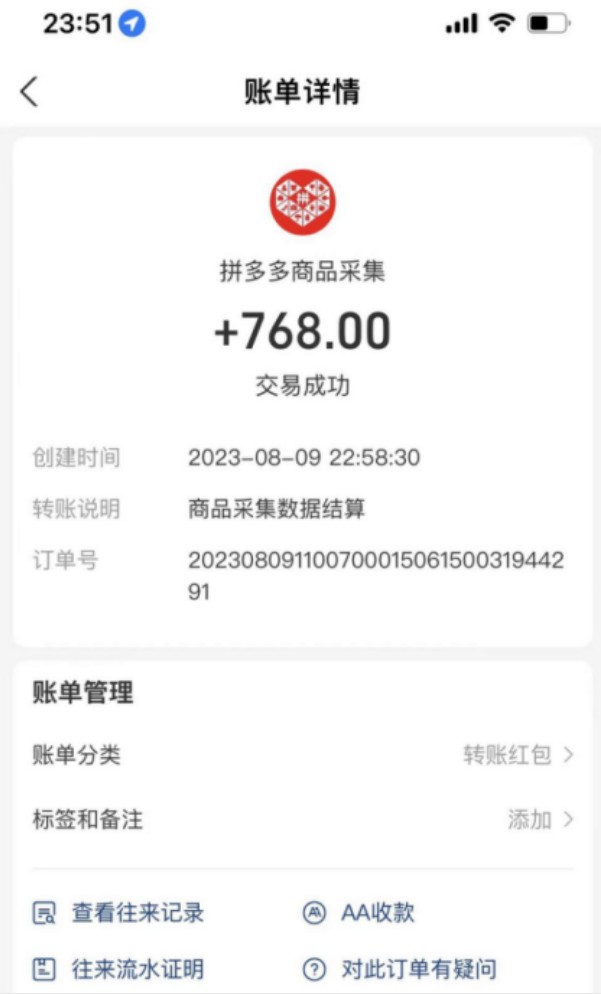Go back from 账单详情 page
Image resolution: width=601 pixels, height=994 pixels.
29,91
